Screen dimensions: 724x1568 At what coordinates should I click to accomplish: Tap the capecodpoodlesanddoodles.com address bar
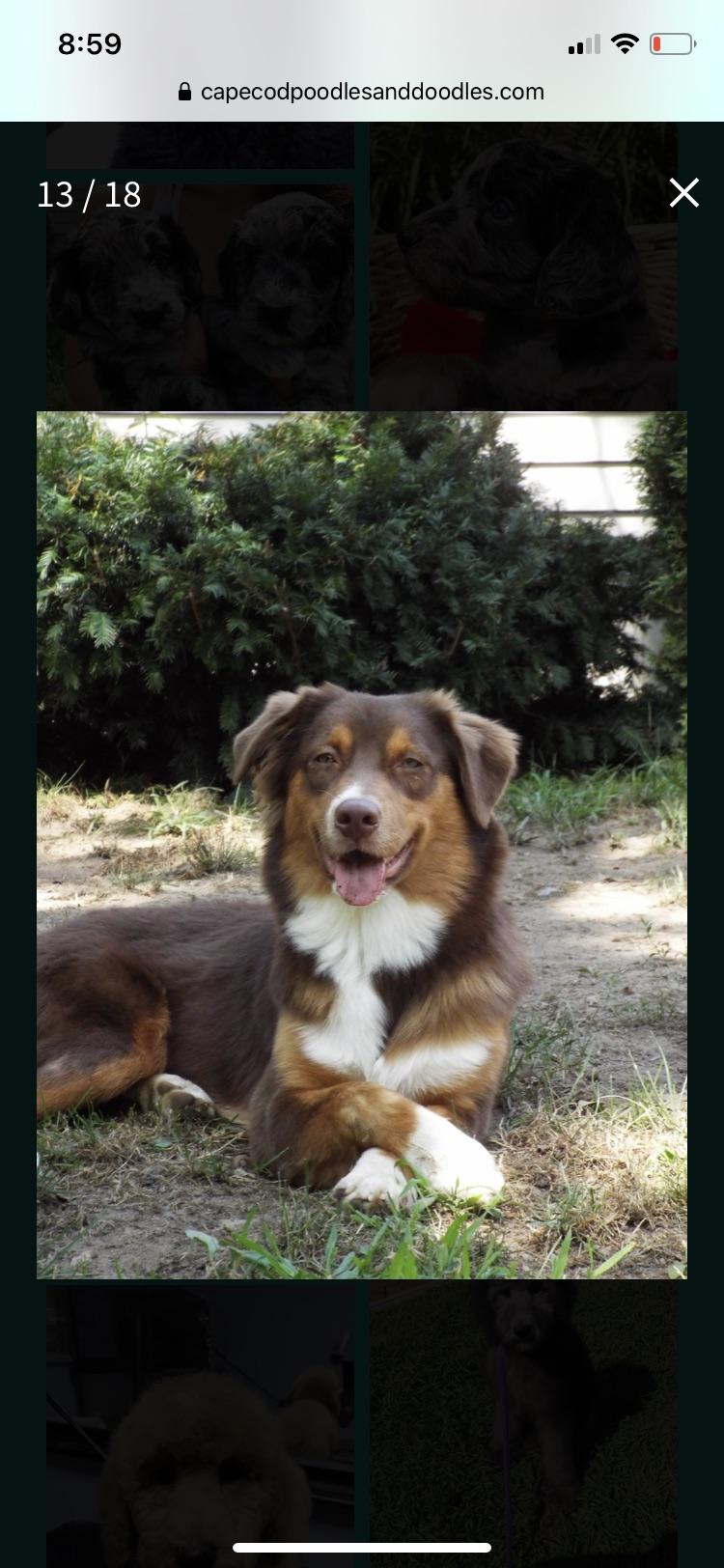tap(362, 92)
